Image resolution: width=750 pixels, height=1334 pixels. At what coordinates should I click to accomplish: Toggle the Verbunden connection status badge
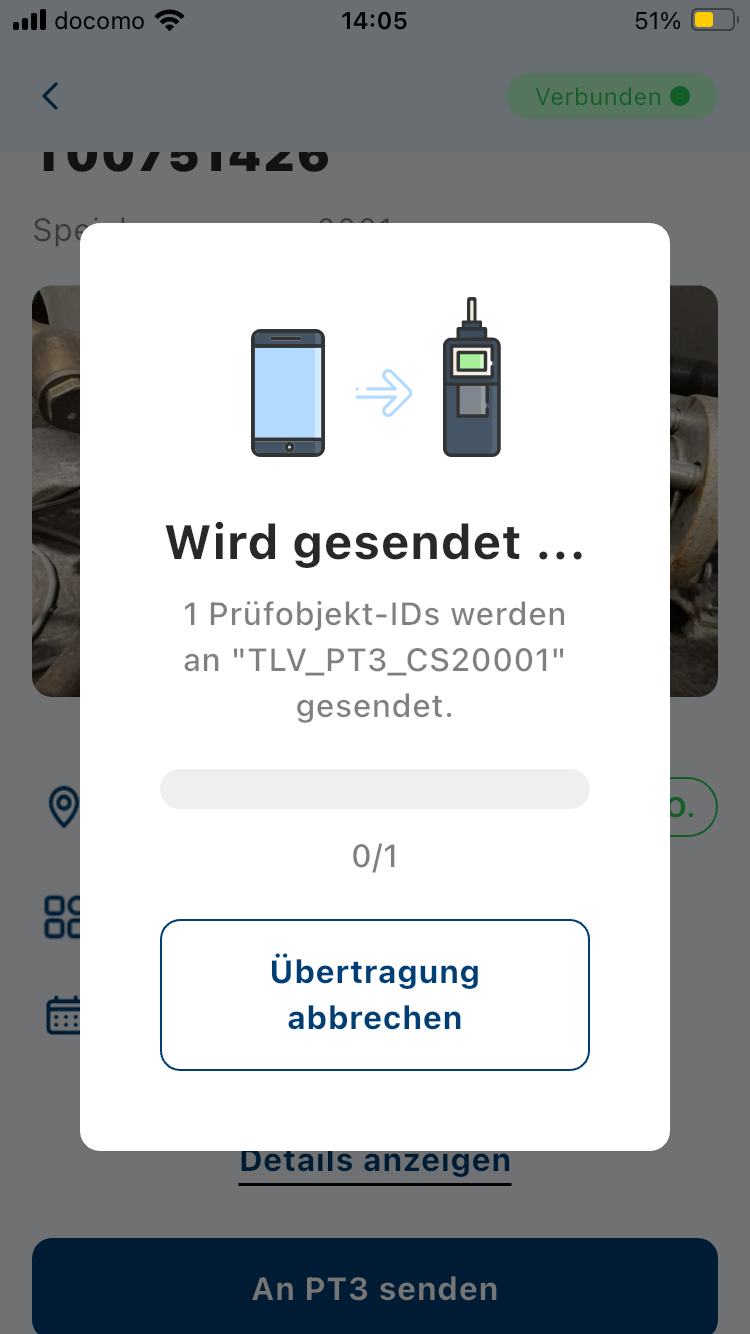point(611,96)
